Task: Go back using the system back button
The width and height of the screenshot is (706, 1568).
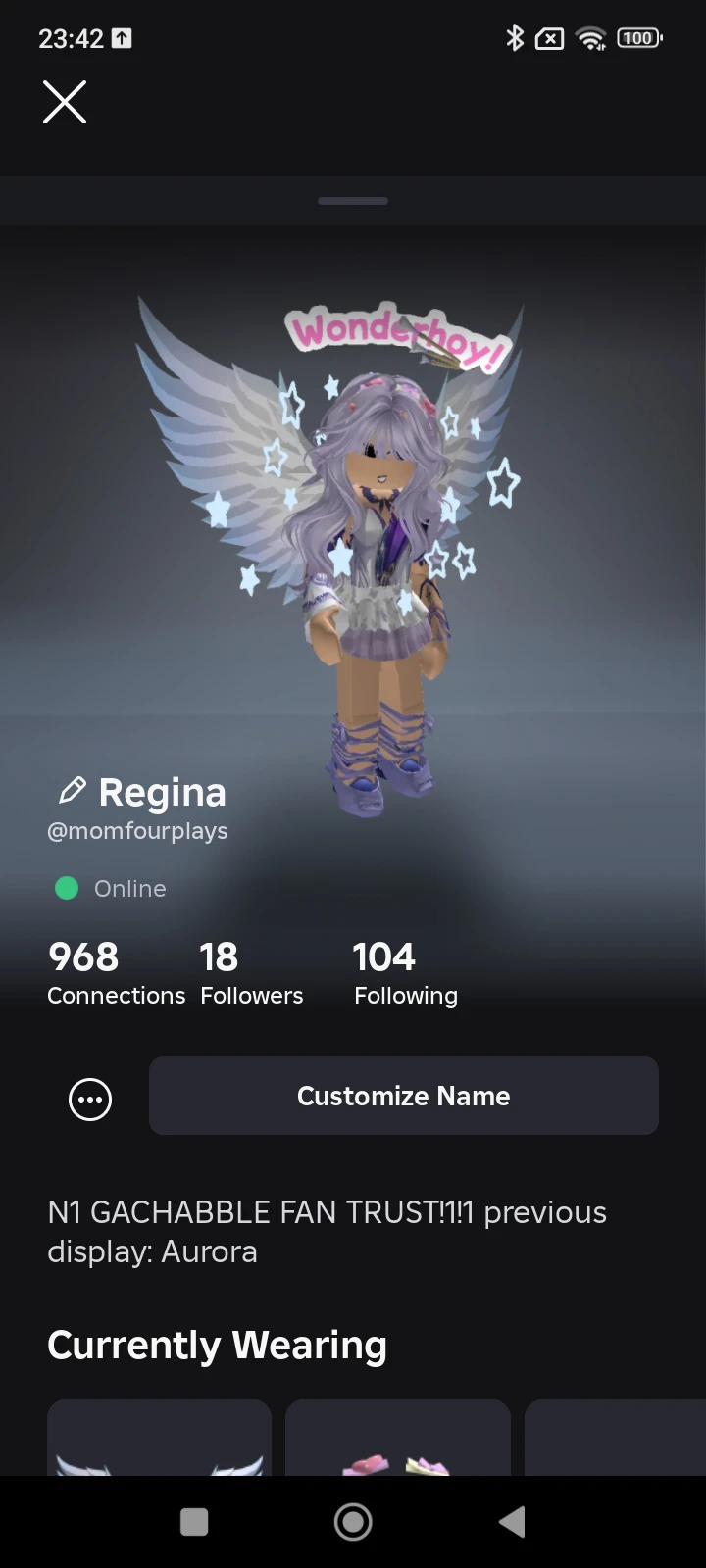Action: pyautogui.click(x=512, y=1521)
